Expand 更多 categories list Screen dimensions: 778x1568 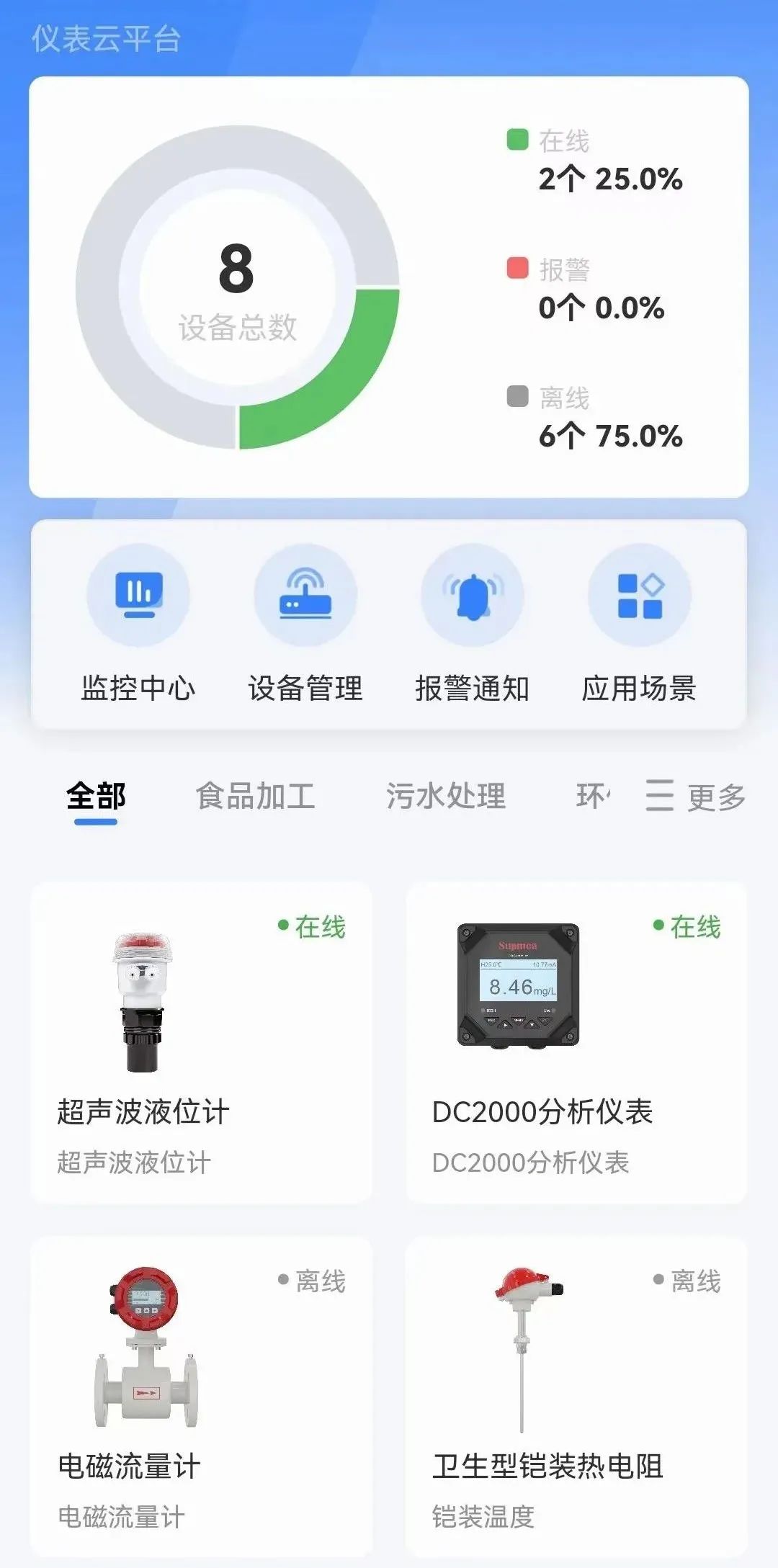[x=695, y=797]
